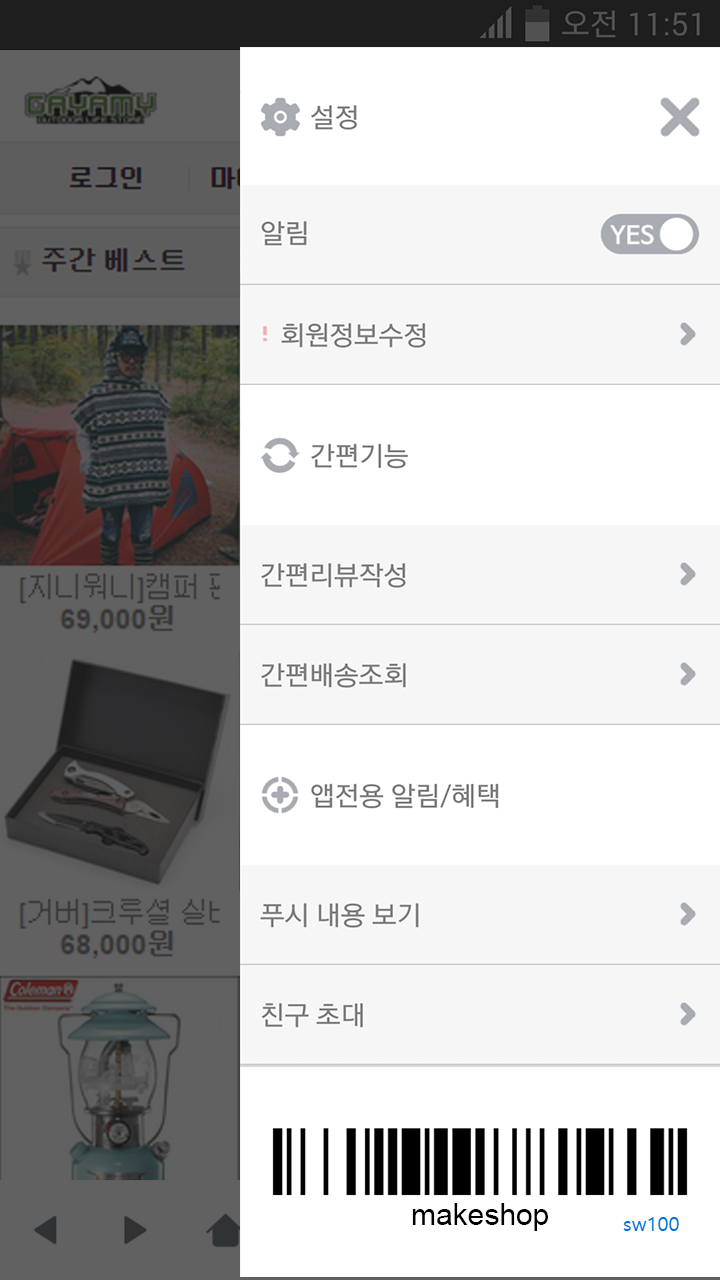Open 푸시 내용 보기 via chevron
Viewport: 720px width, 1280px height.
click(x=687, y=914)
